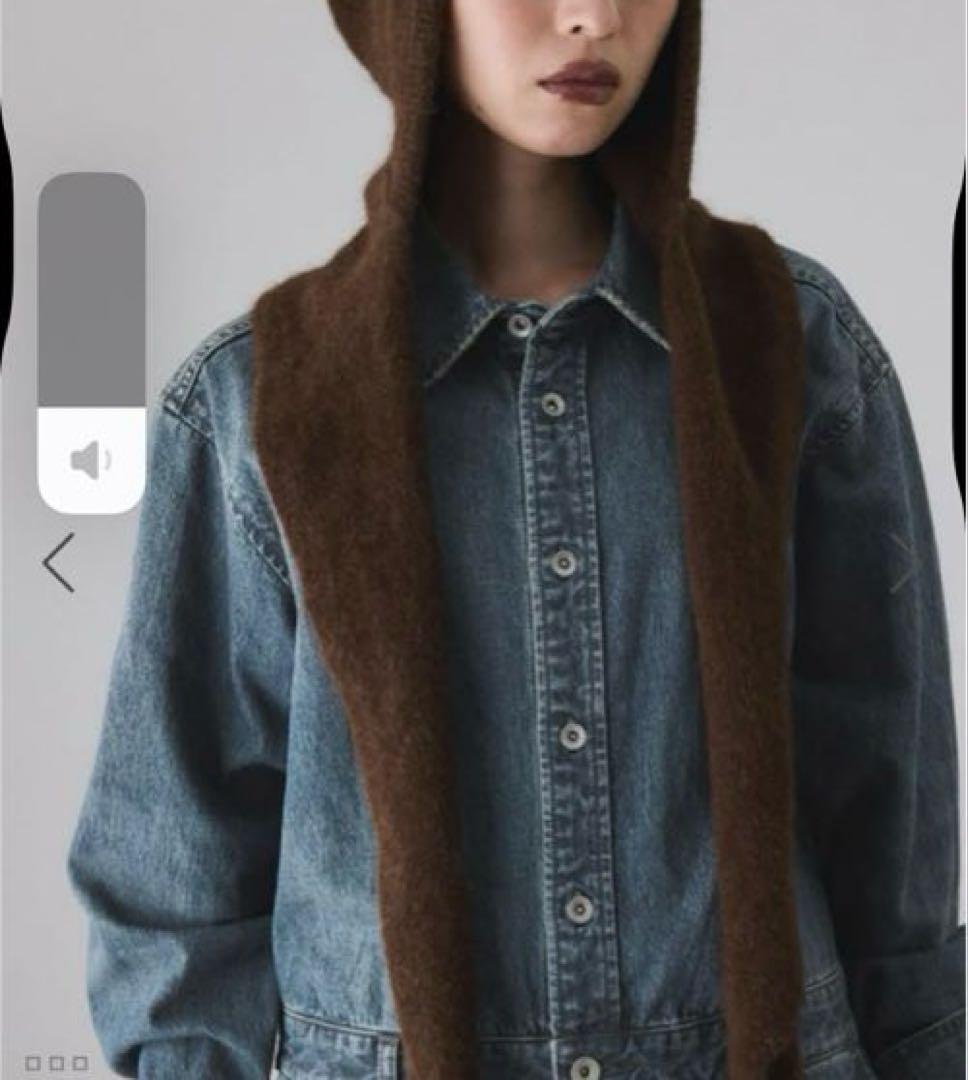Tap the volume slider to adjust sound level
The height and width of the screenshot is (1080, 968).
[91, 342]
